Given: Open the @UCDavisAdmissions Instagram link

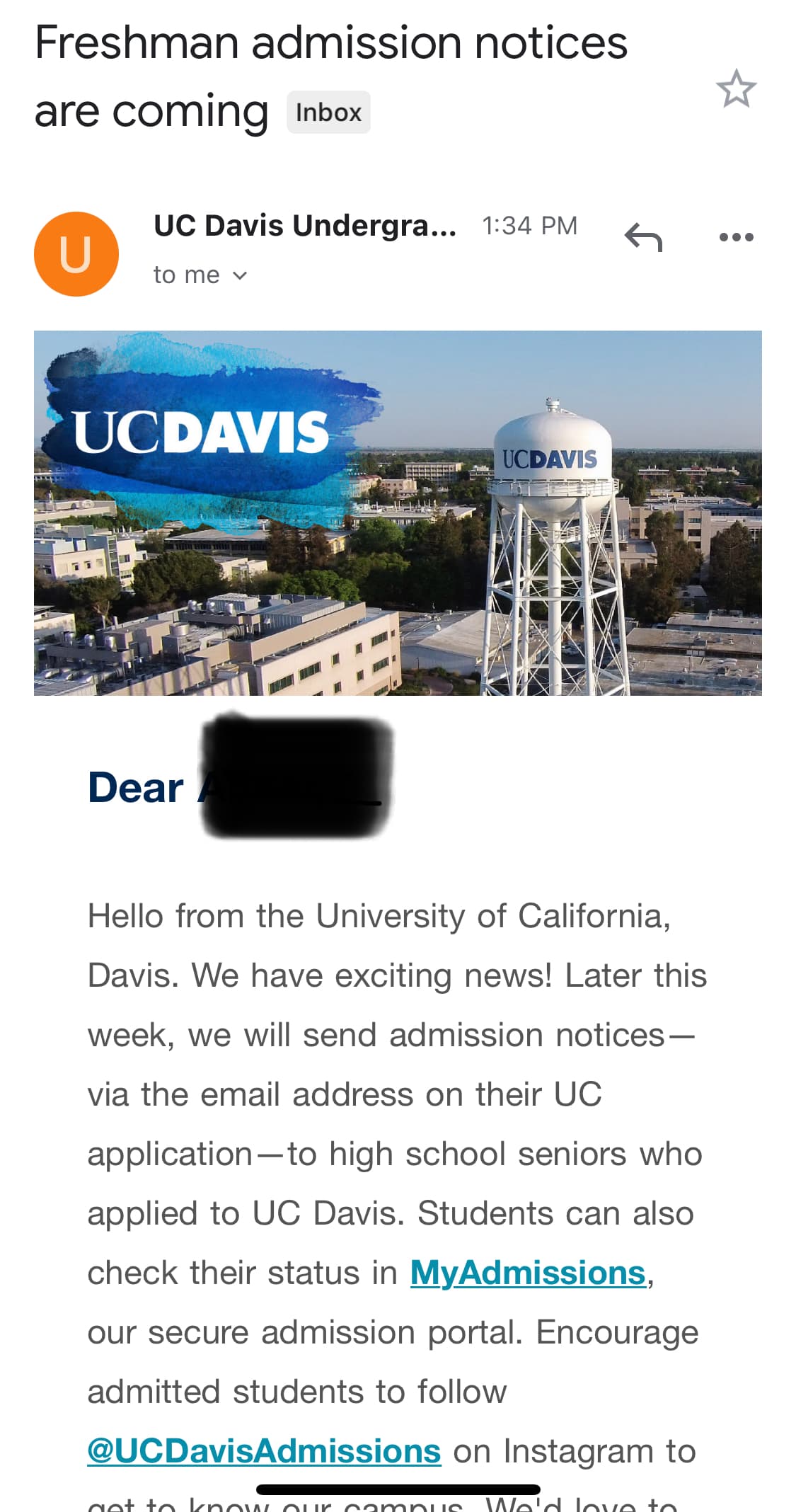Looking at the screenshot, I should (x=264, y=1451).
